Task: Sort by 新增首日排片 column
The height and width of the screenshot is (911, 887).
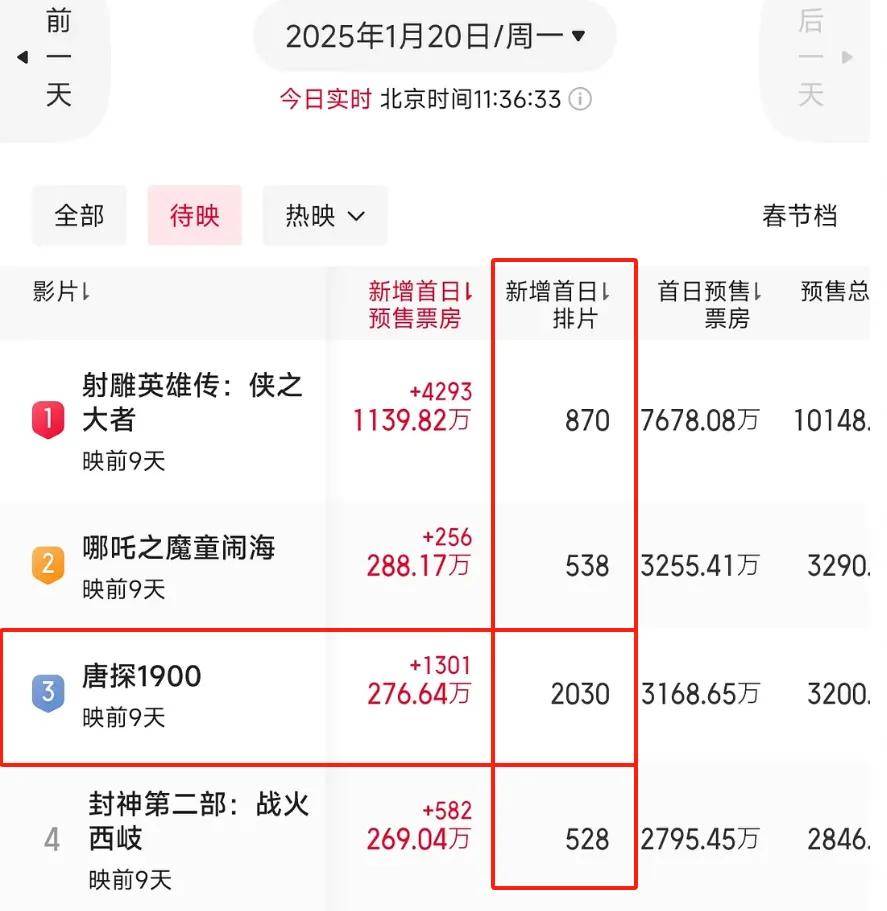Action: point(557,304)
